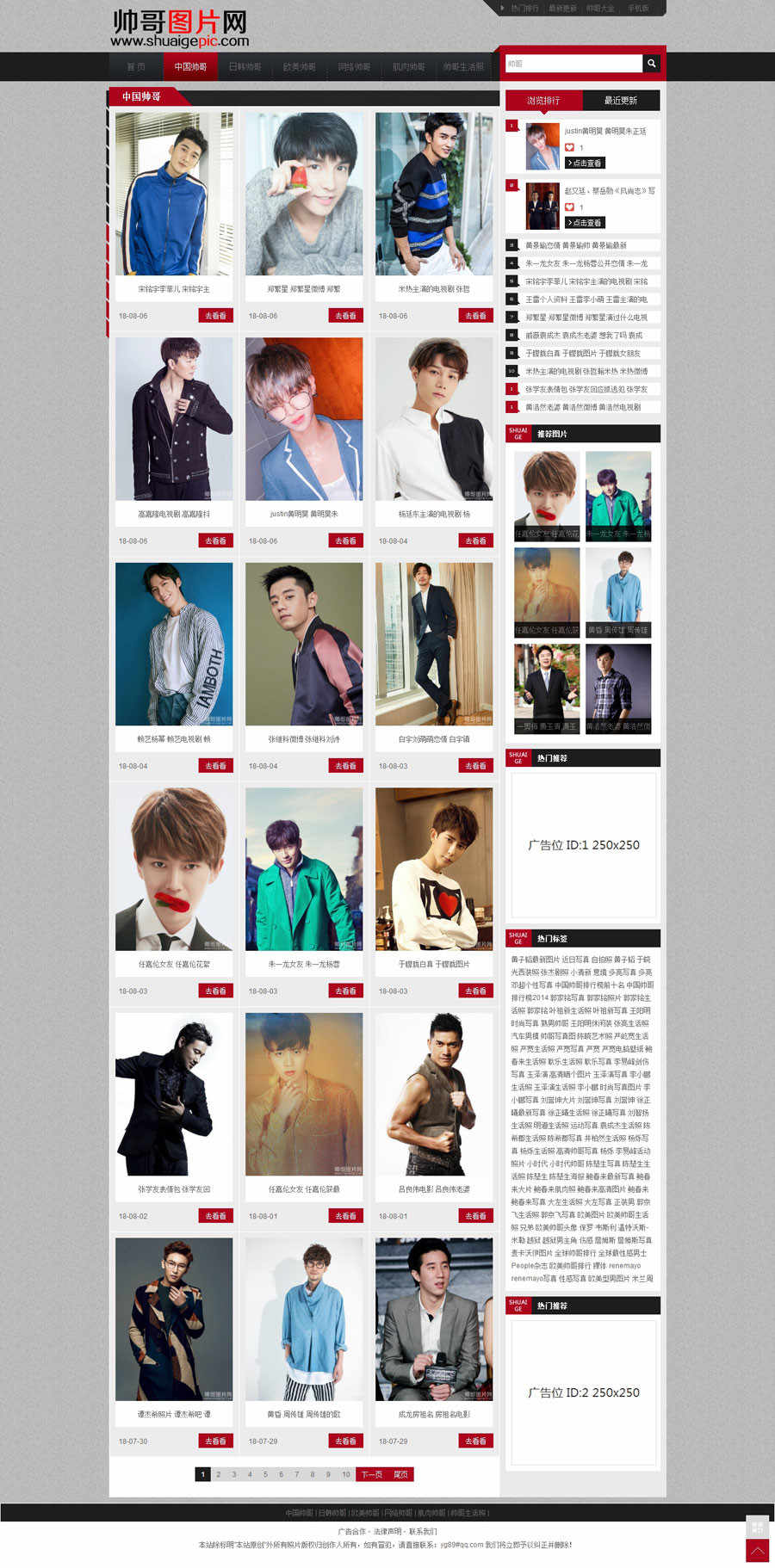This screenshot has height=1568, width=775.
Task: Tap 下一页 to go to next page
Action: pyautogui.click(x=371, y=1474)
